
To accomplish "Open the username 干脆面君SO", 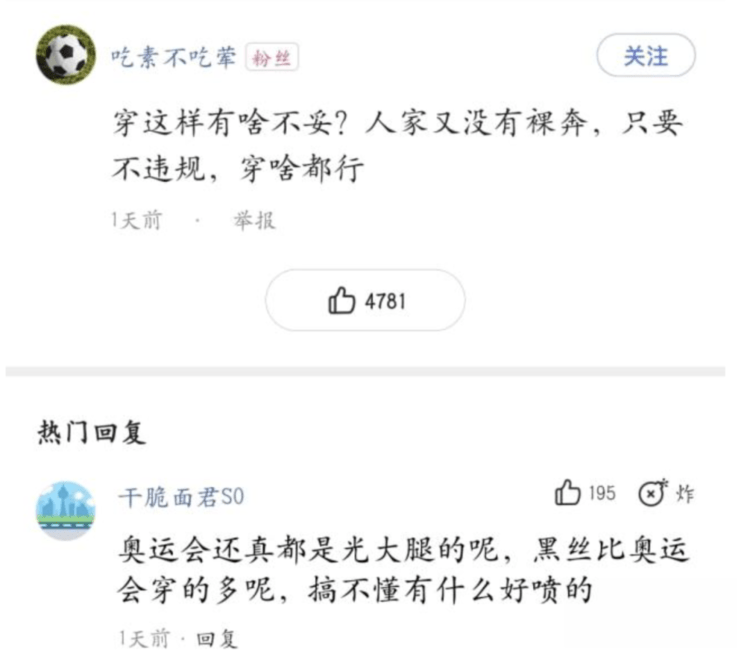I will [181, 496].
